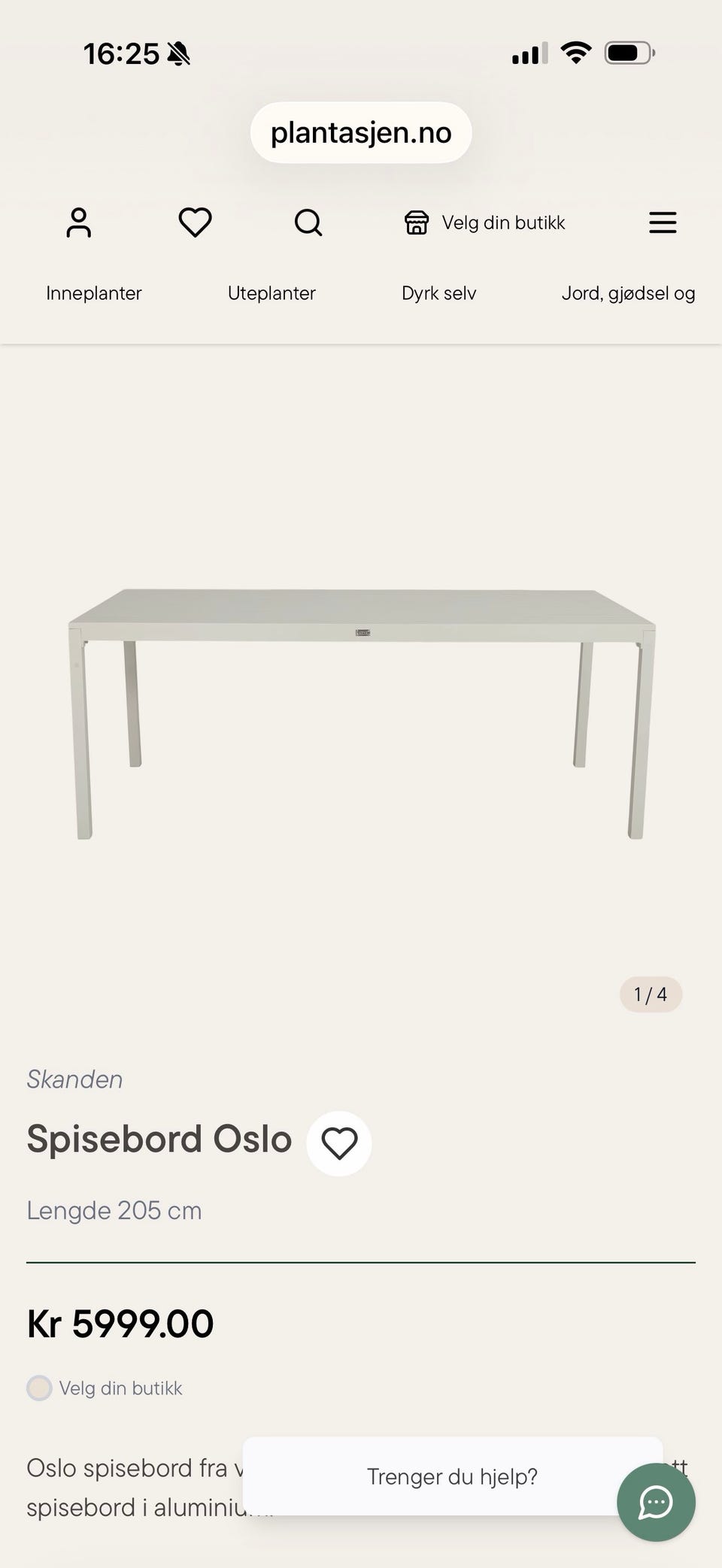Open the search magnifier
Screen dimensions: 722x1568
(x=308, y=222)
